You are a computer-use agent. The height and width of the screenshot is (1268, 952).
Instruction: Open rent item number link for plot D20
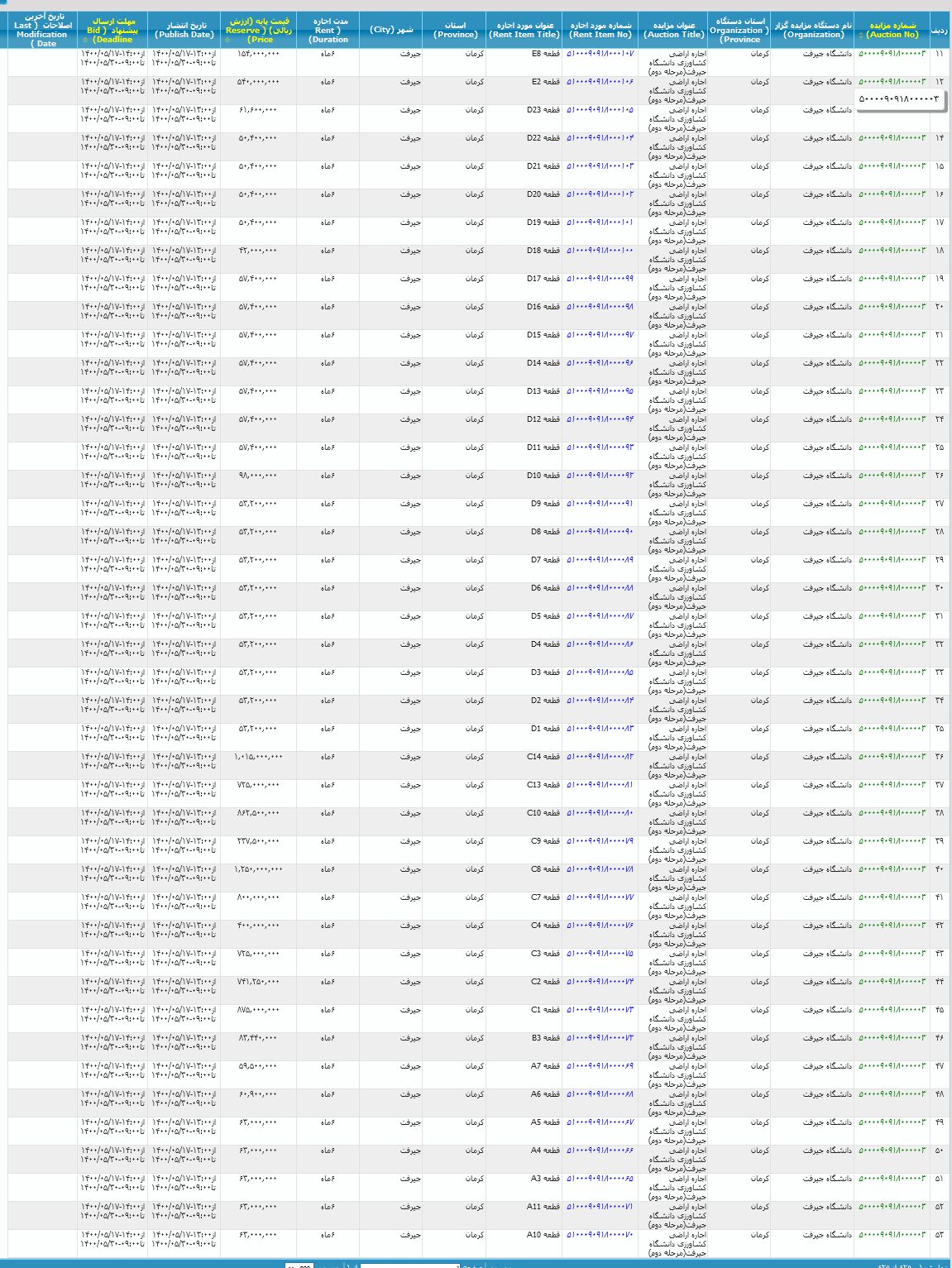click(x=600, y=194)
